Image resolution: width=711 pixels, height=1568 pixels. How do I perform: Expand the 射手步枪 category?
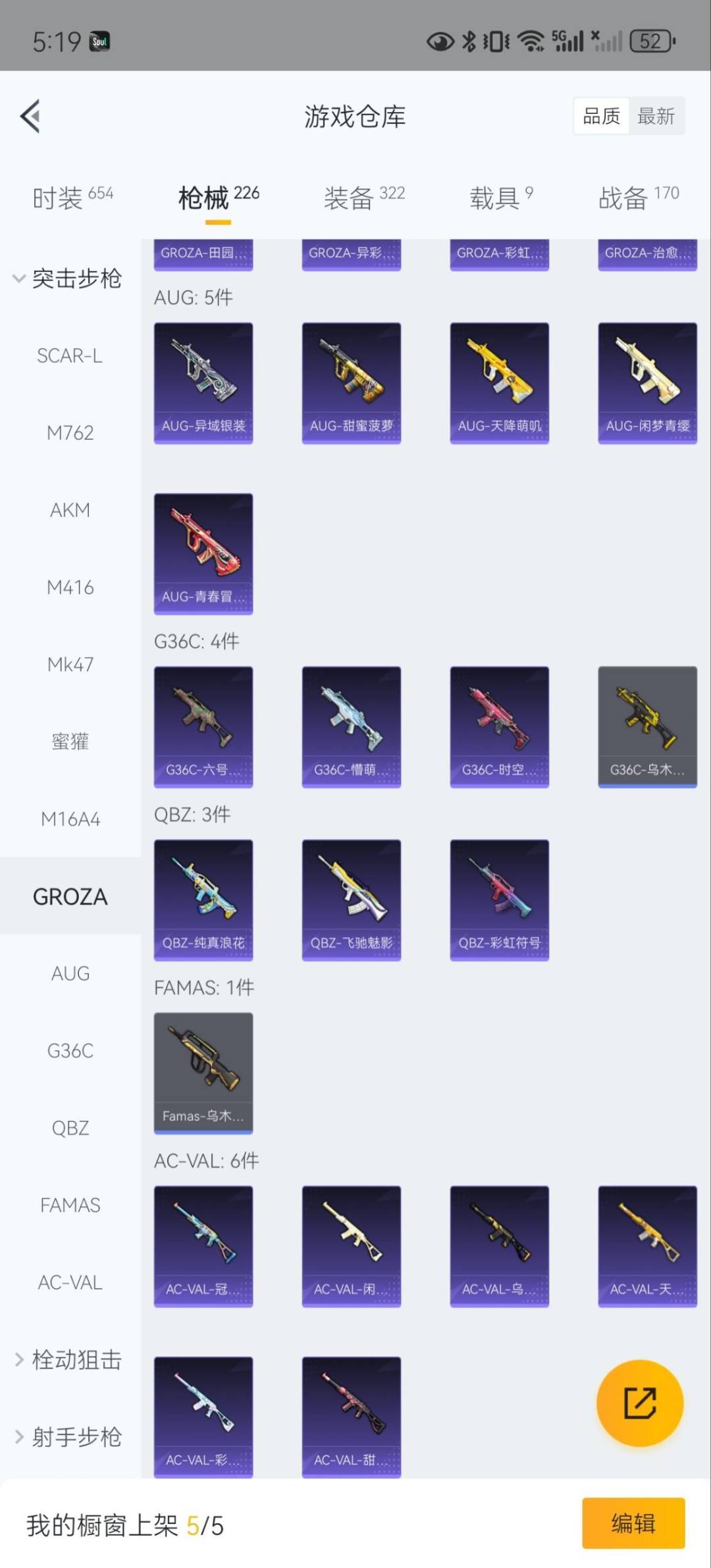(x=68, y=1436)
